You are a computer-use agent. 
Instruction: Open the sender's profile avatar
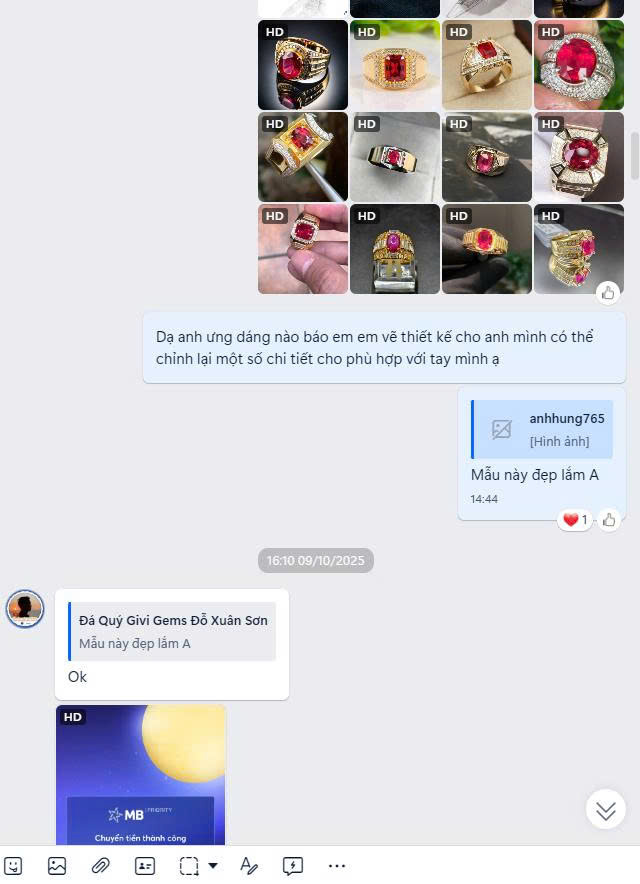tap(25, 609)
